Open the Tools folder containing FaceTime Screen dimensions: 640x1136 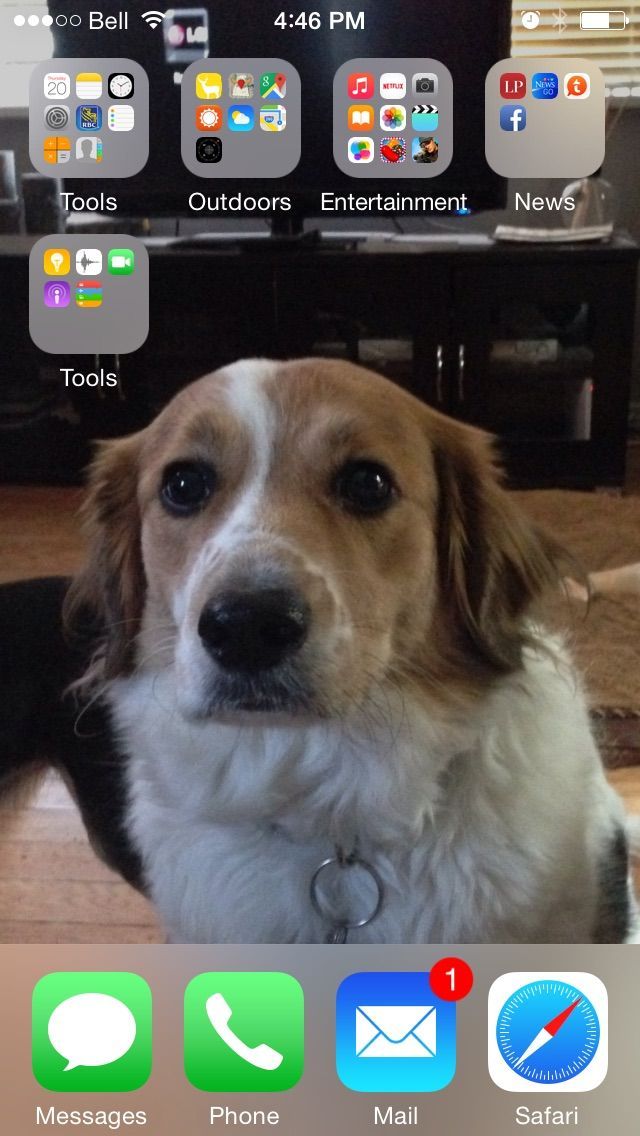89,294
